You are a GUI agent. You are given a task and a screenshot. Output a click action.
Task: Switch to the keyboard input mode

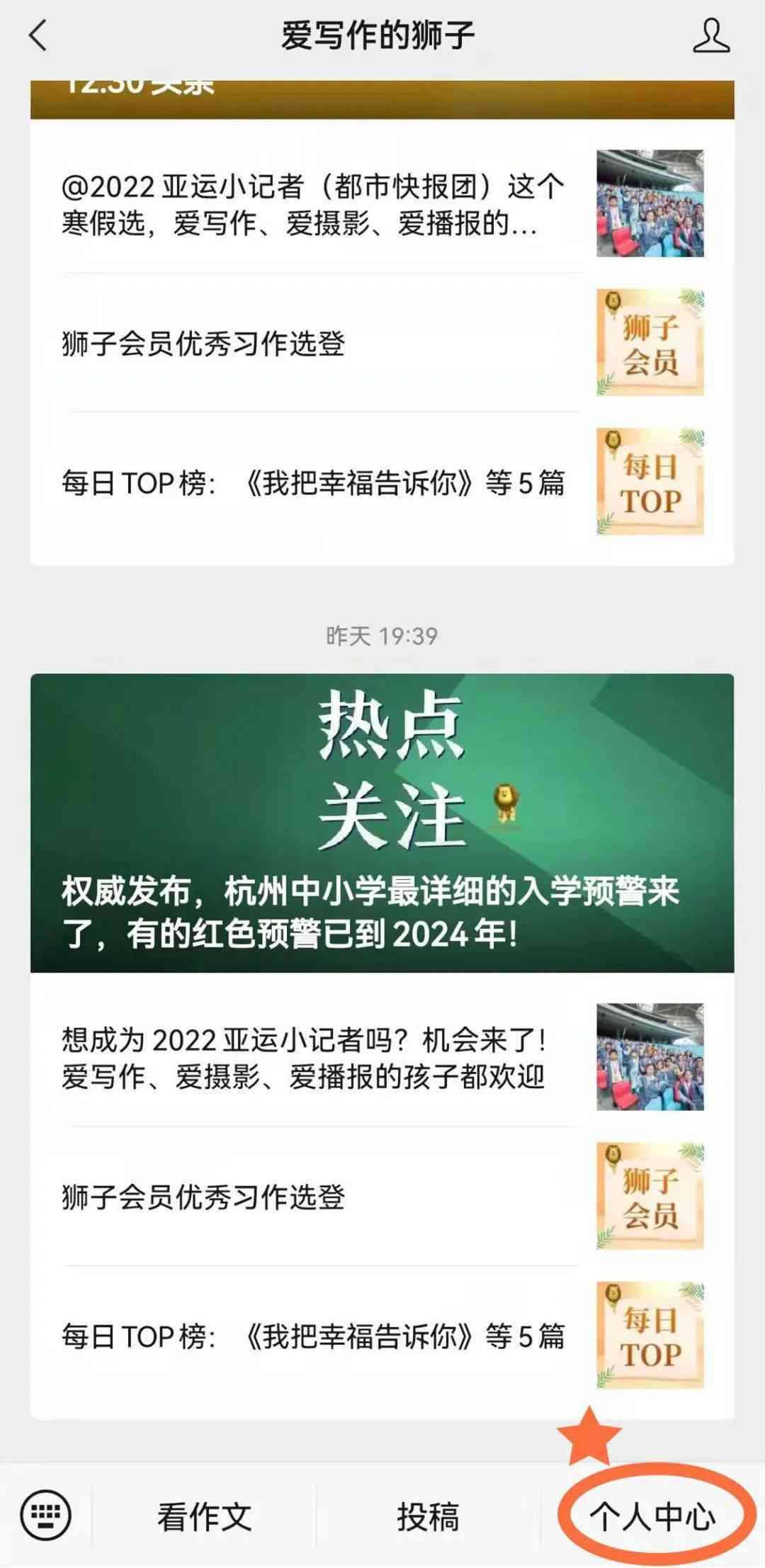pos(46,1516)
